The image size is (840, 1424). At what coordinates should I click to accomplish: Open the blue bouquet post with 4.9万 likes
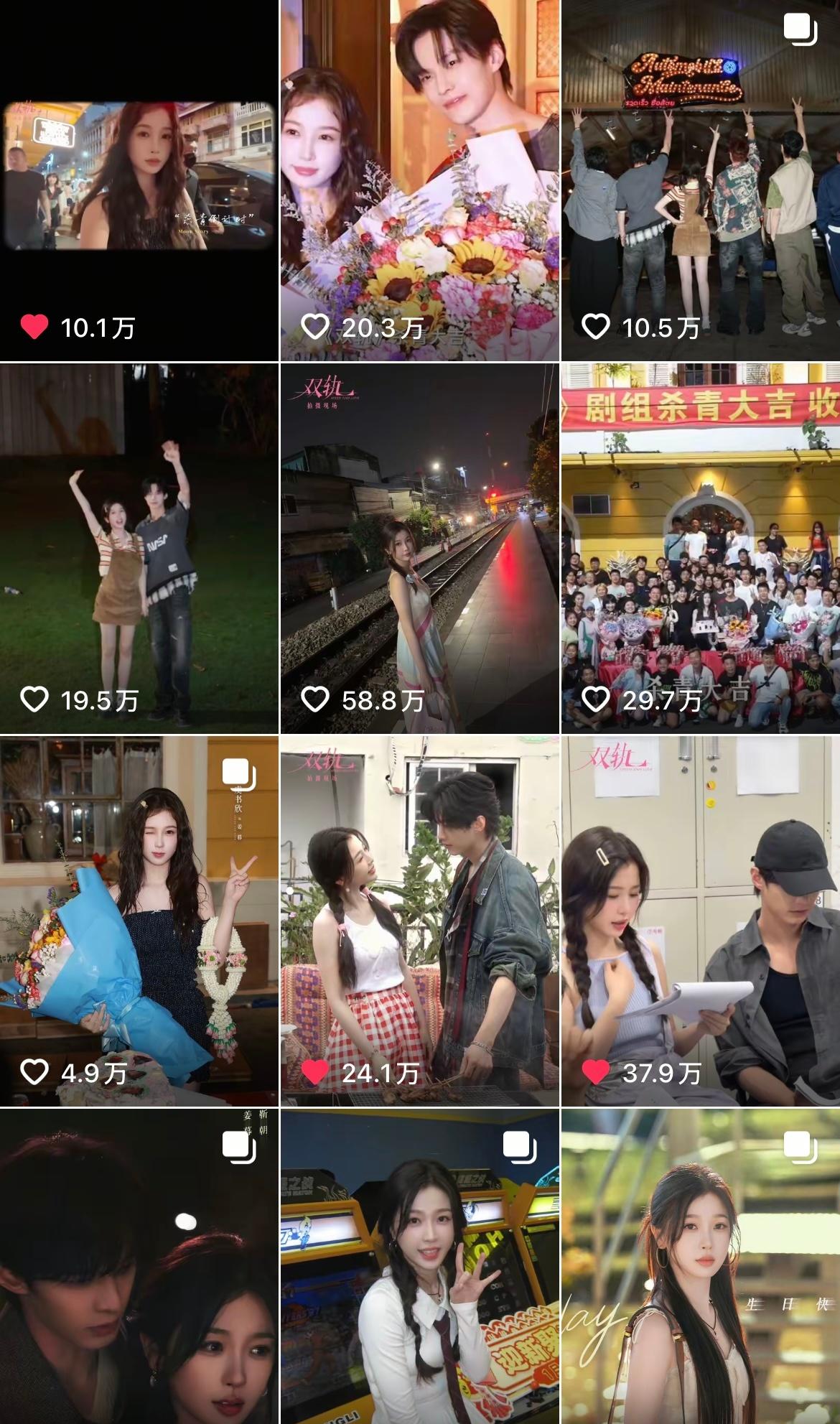(139, 921)
